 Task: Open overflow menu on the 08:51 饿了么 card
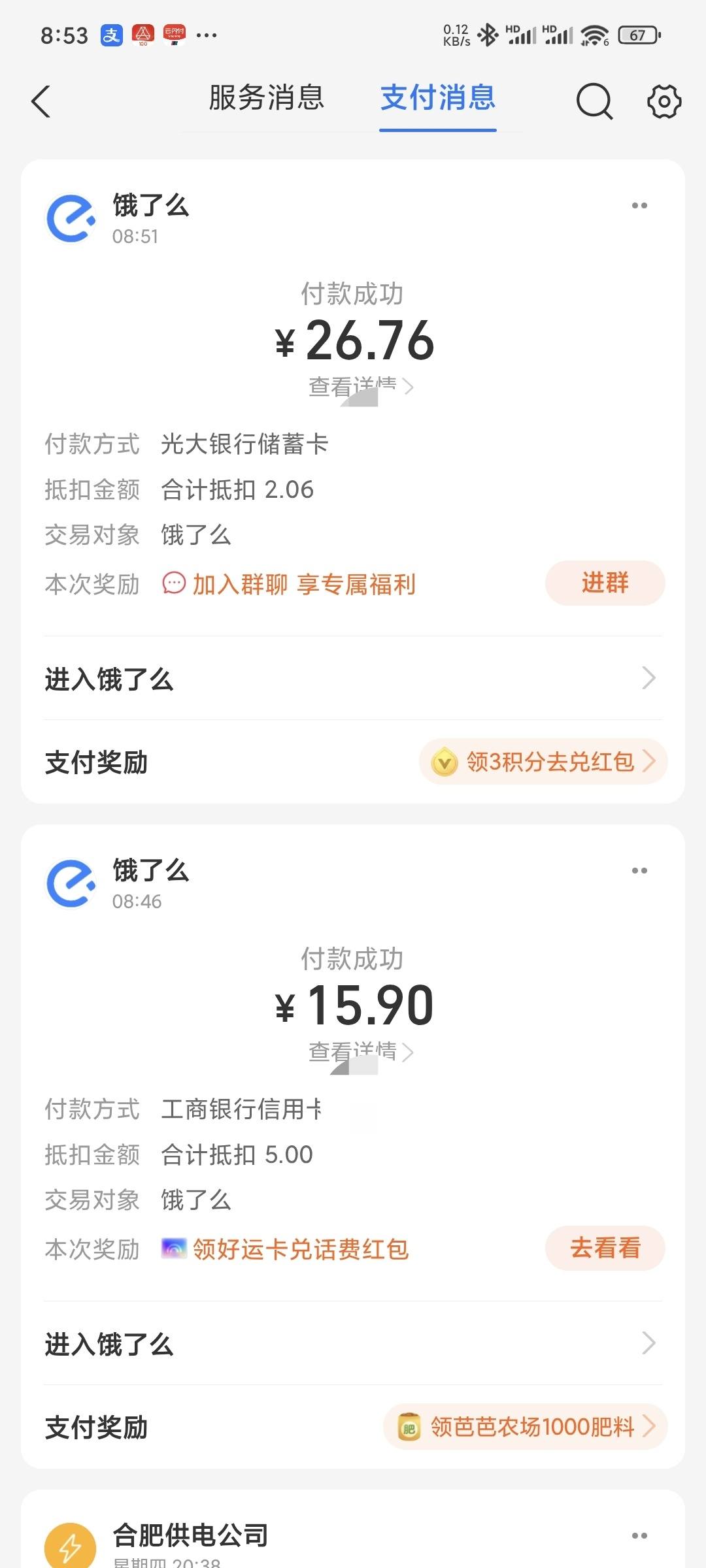click(639, 206)
